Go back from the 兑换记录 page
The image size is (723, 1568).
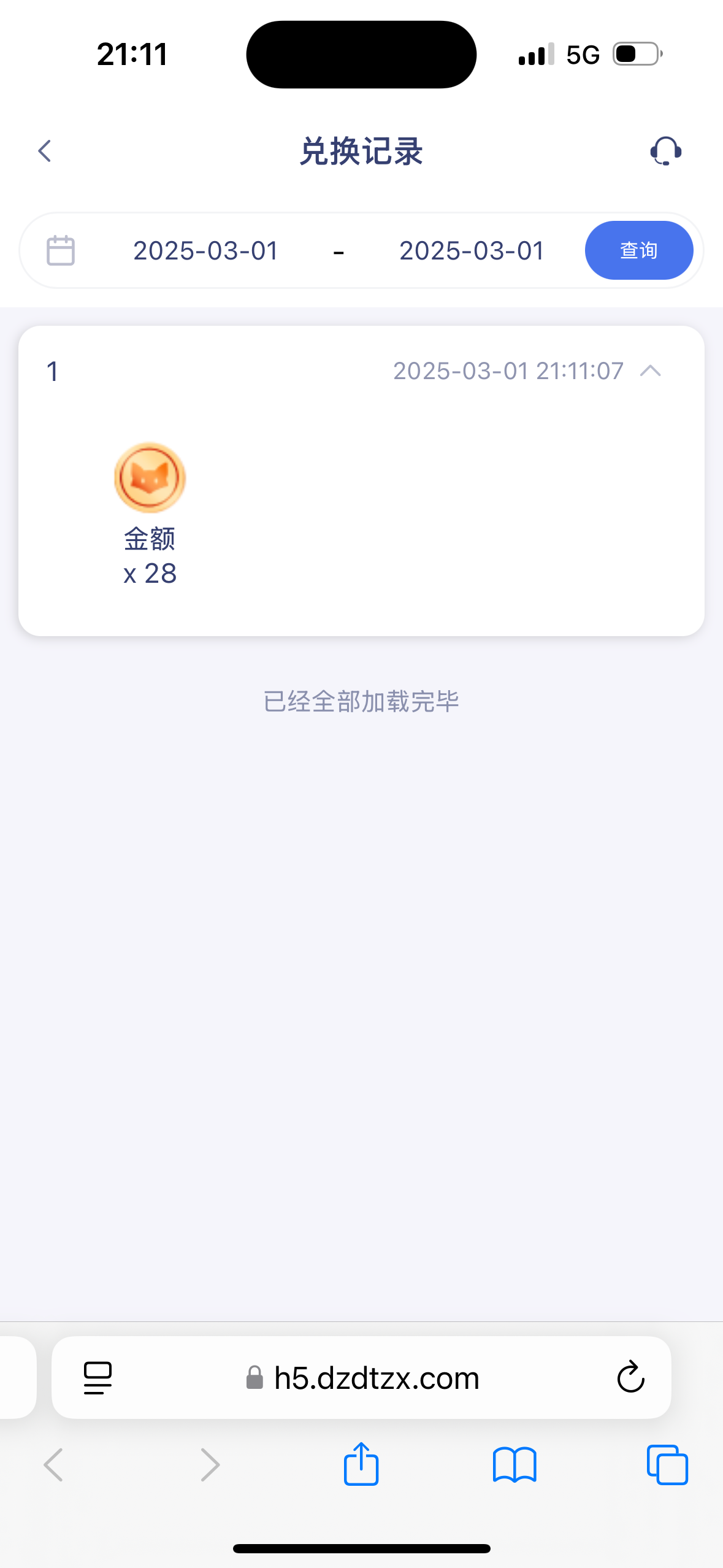[44, 151]
